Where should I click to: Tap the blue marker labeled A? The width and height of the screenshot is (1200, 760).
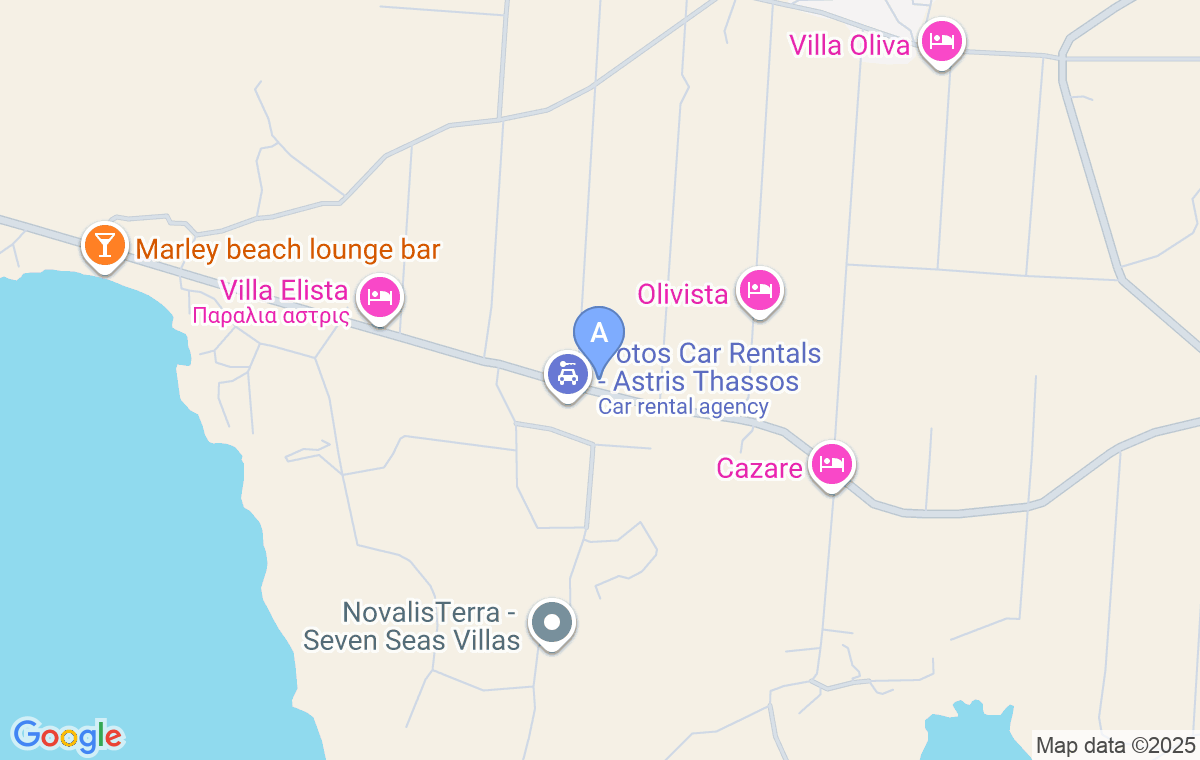pyautogui.click(x=599, y=335)
